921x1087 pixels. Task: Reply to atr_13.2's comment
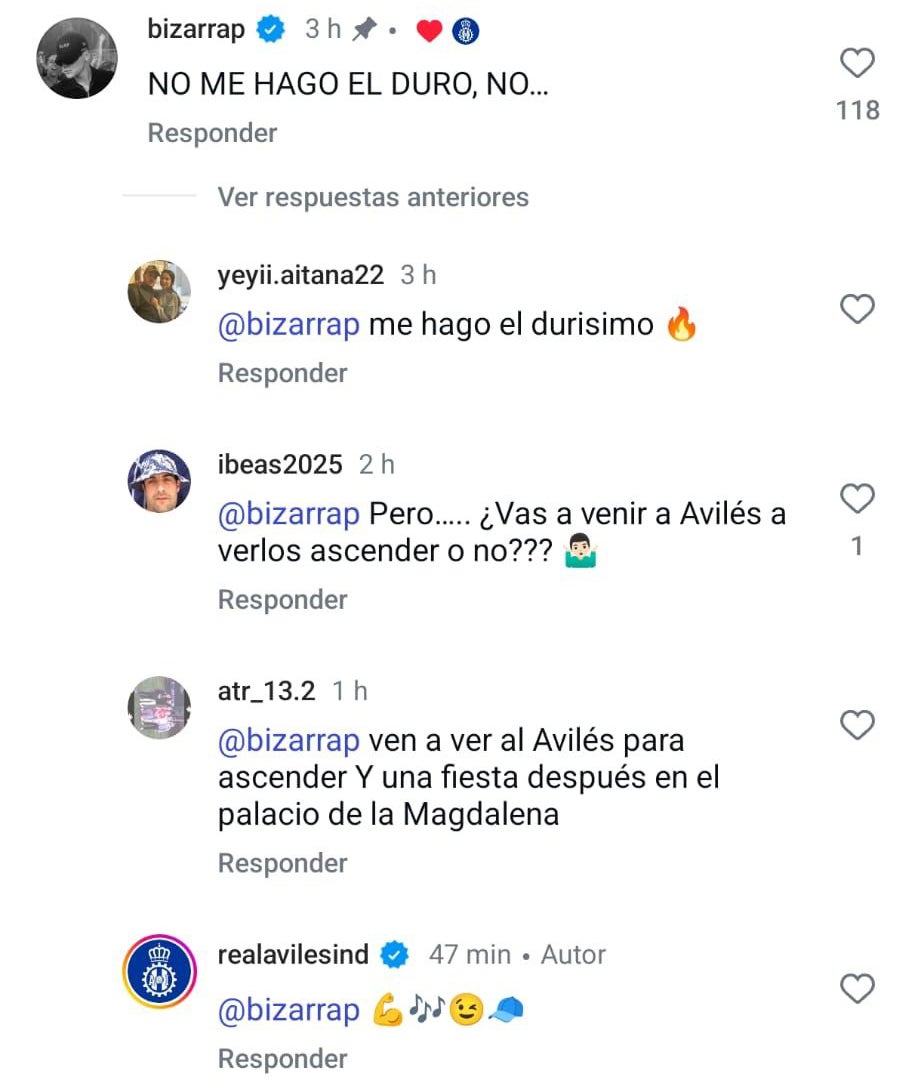point(282,863)
